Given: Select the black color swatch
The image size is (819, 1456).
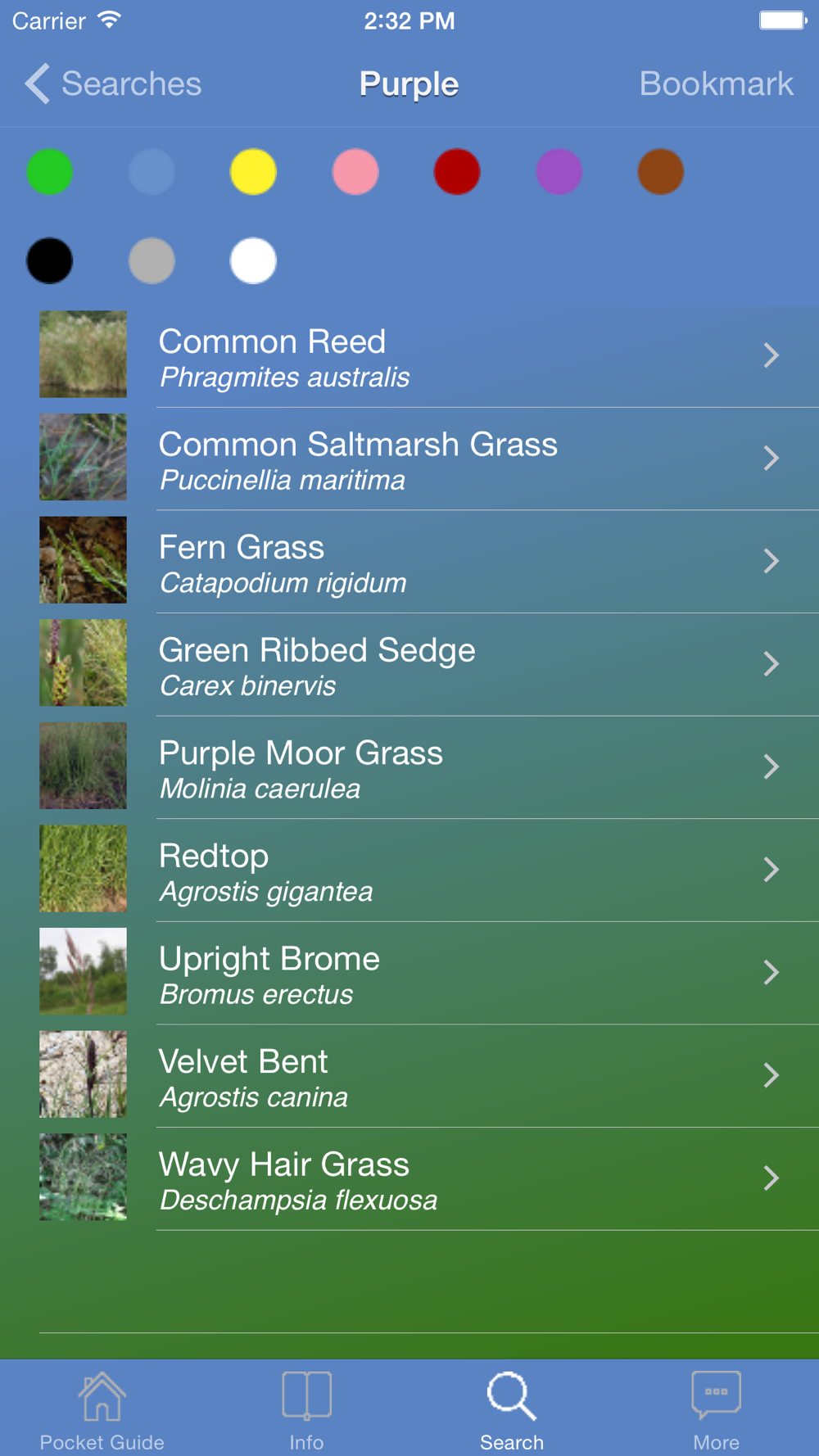Looking at the screenshot, I should (x=50, y=261).
